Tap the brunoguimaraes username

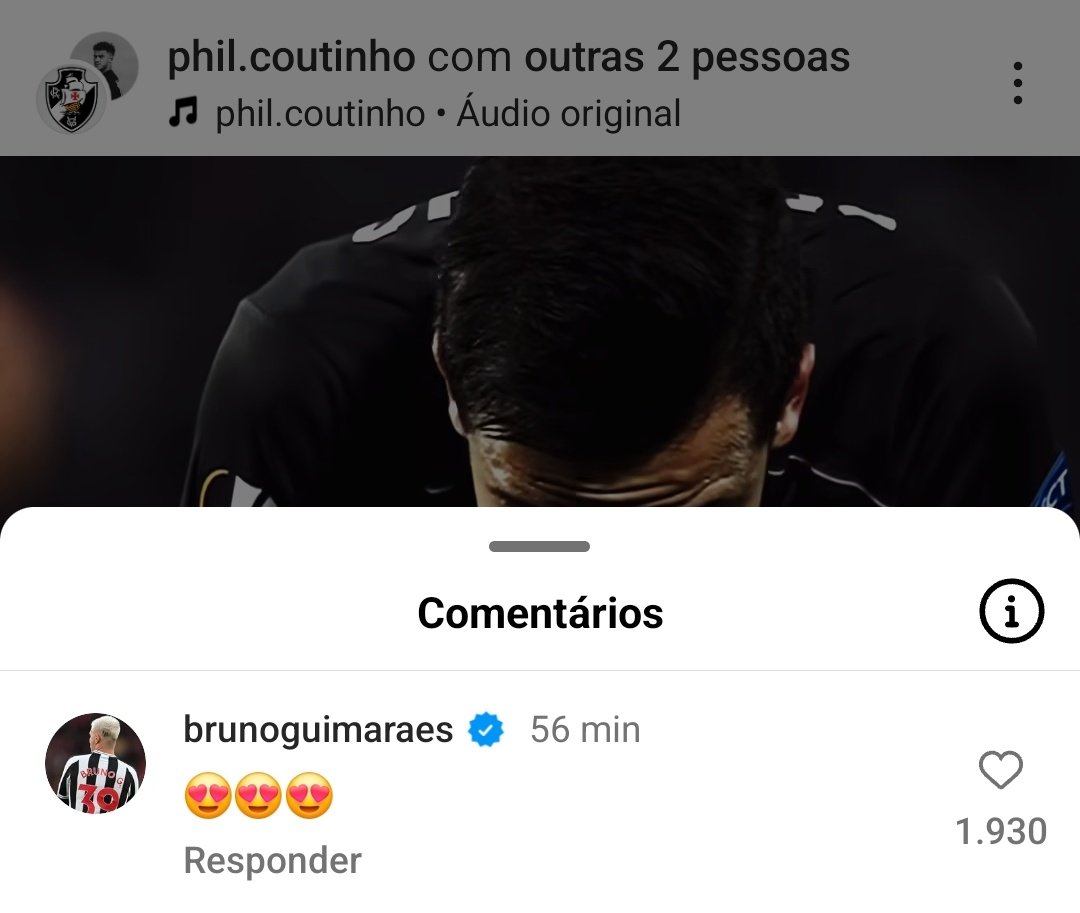point(318,730)
